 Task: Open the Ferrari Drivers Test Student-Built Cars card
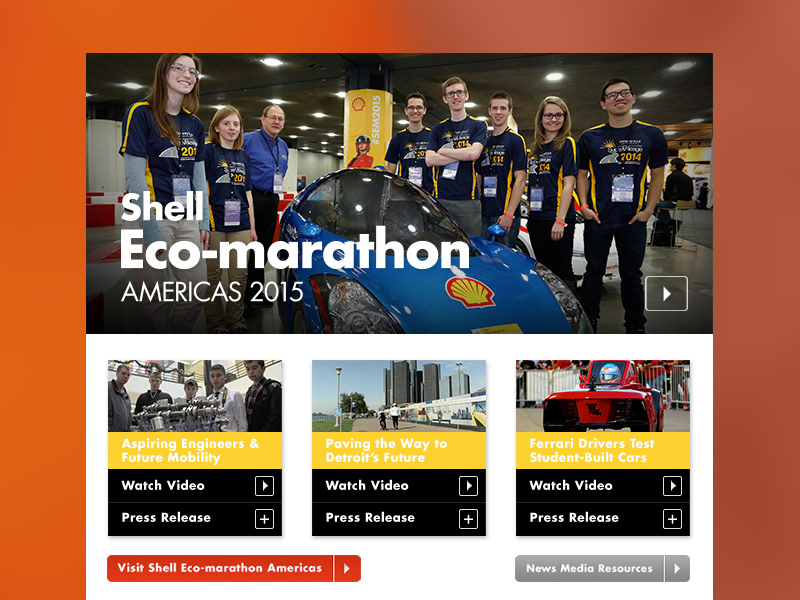click(x=602, y=450)
